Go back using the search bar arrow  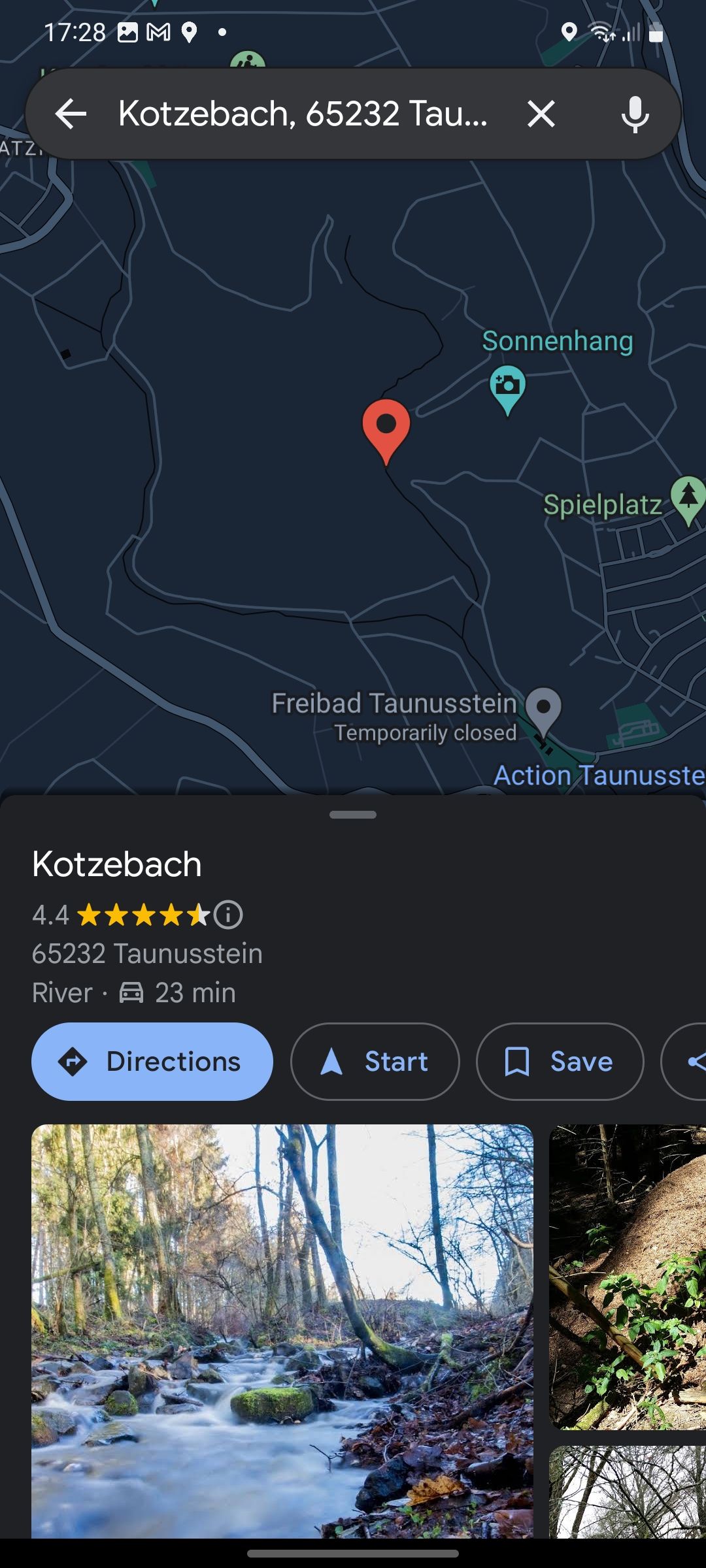click(71, 114)
